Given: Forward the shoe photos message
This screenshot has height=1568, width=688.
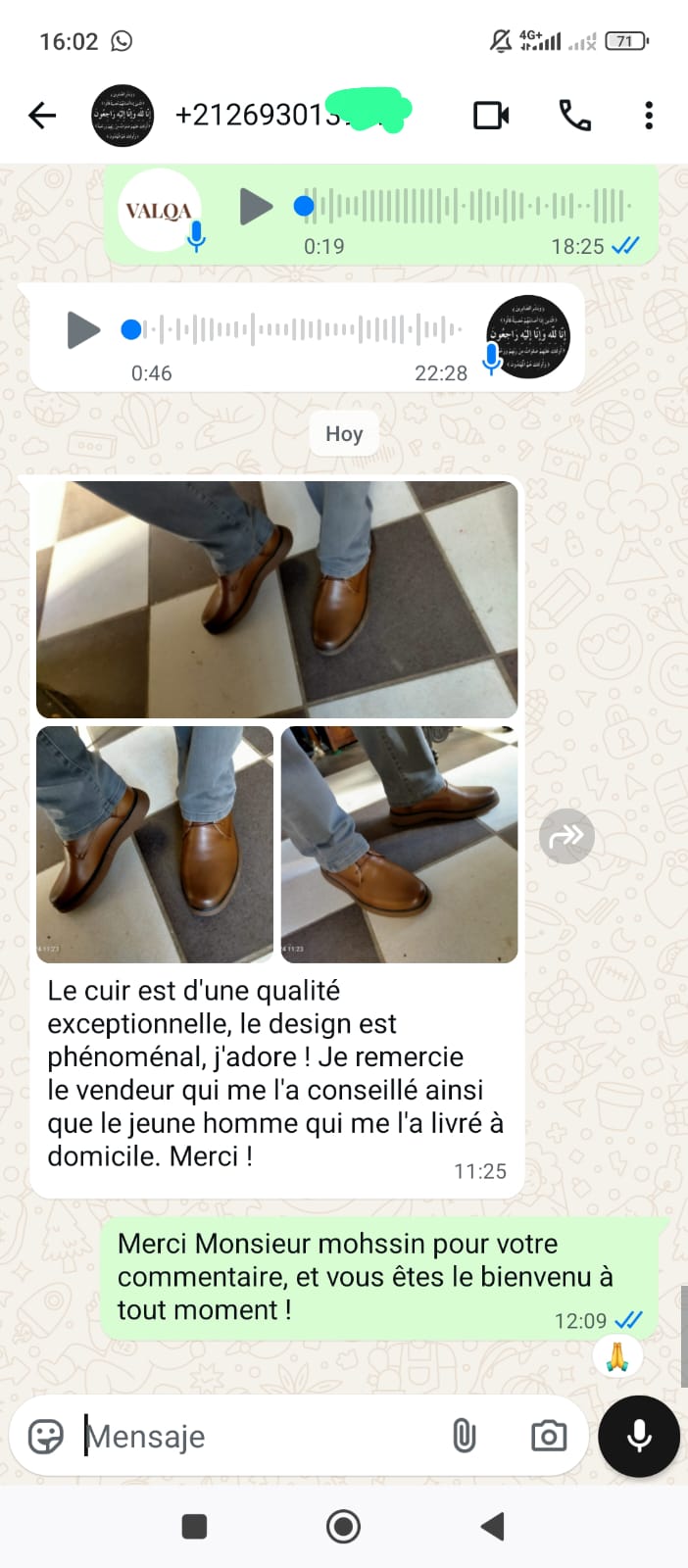Looking at the screenshot, I should click(566, 836).
